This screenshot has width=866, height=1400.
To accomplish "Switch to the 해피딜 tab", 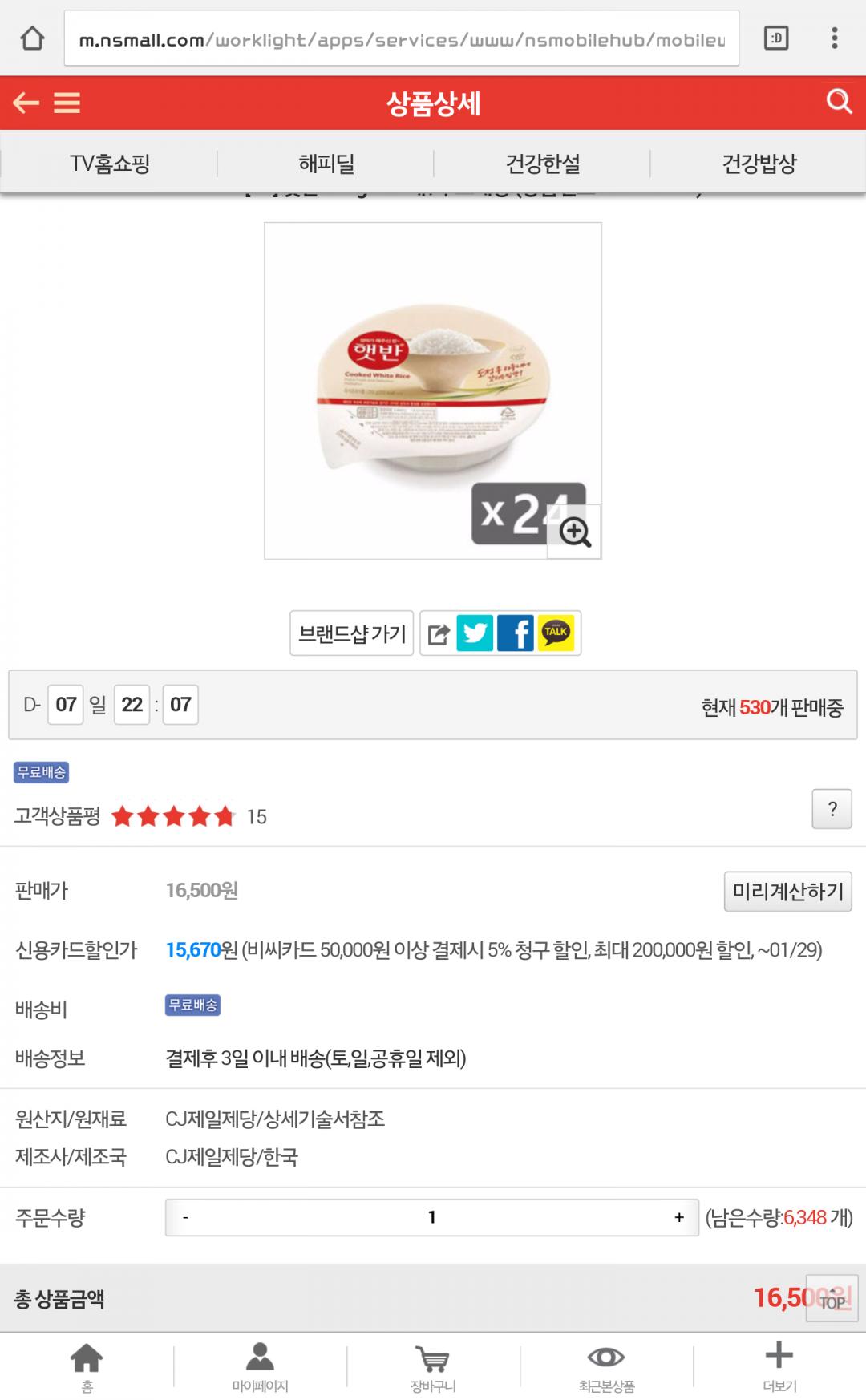I will pyautogui.click(x=326, y=164).
